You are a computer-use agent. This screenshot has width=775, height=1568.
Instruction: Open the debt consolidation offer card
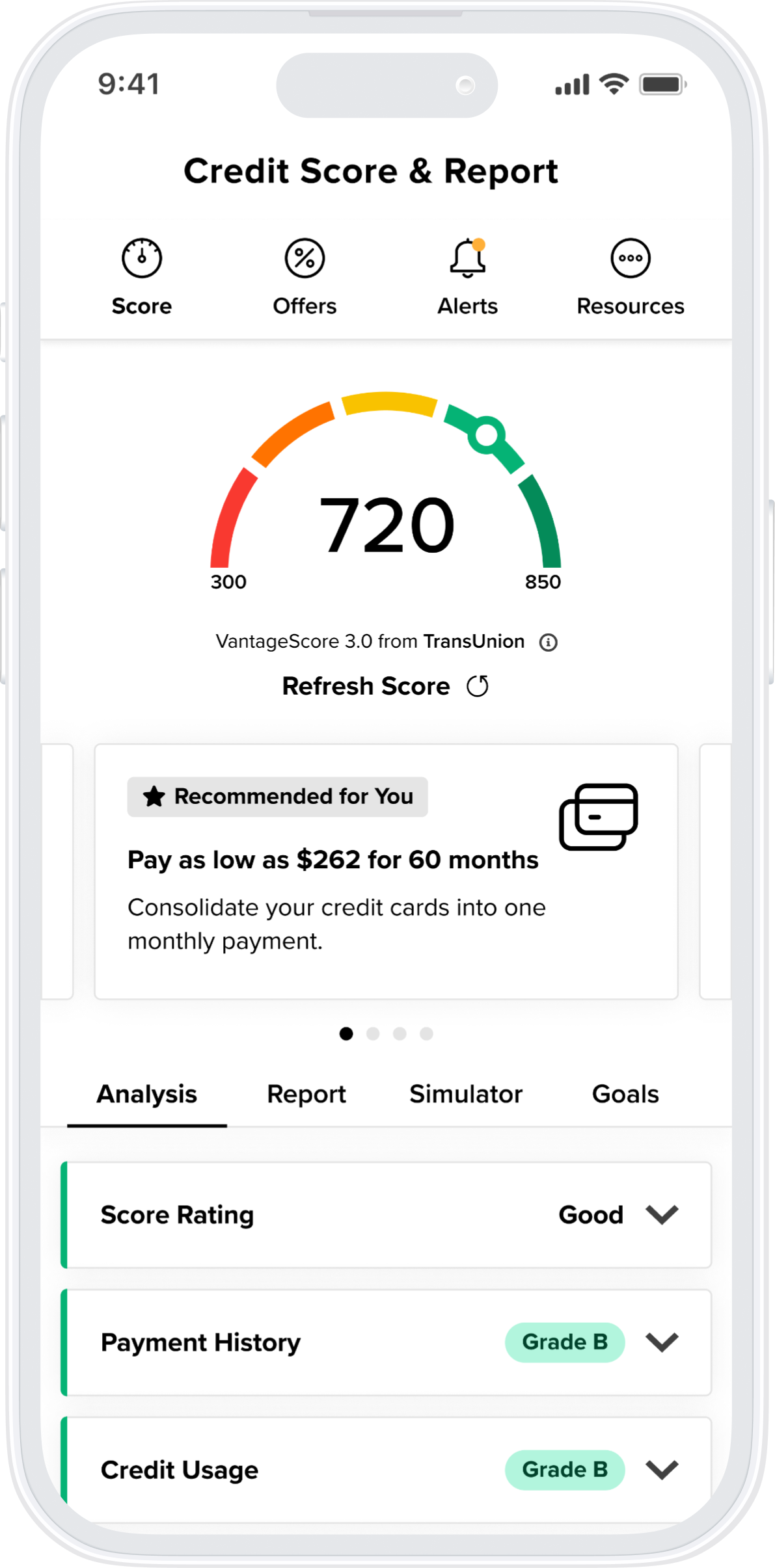[386, 871]
